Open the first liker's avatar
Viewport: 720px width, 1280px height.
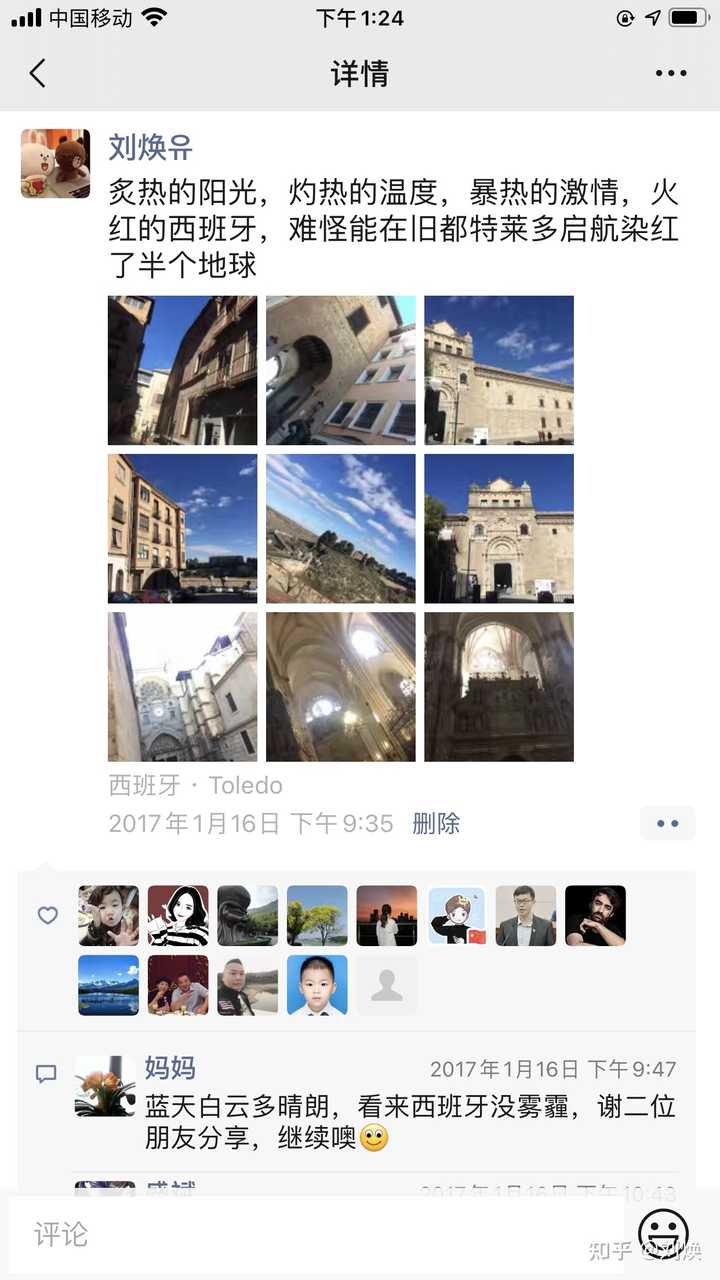[x=109, y=915]
